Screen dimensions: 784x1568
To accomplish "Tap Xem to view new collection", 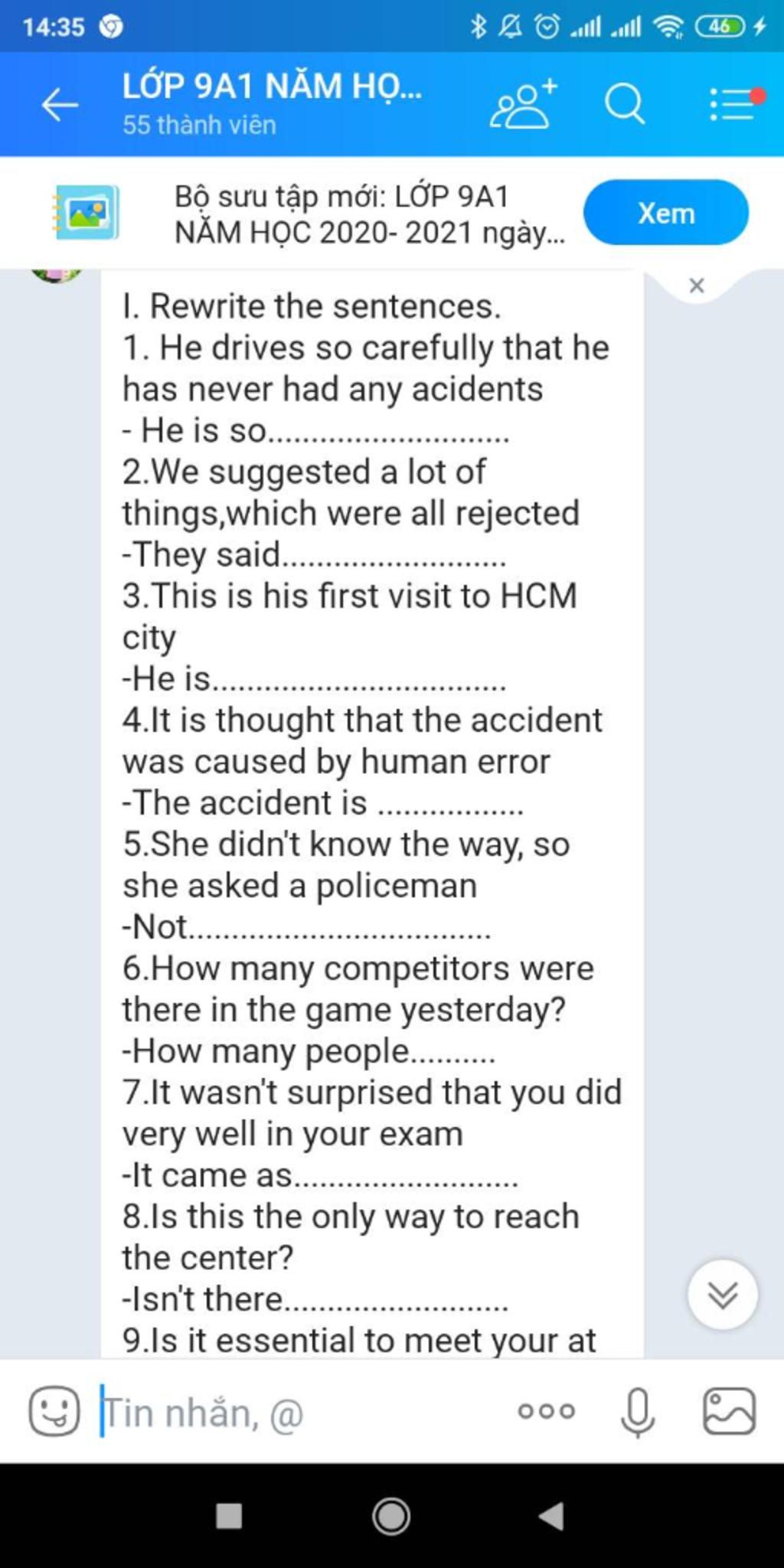I will pyautogui.click(x=665, y=213).
